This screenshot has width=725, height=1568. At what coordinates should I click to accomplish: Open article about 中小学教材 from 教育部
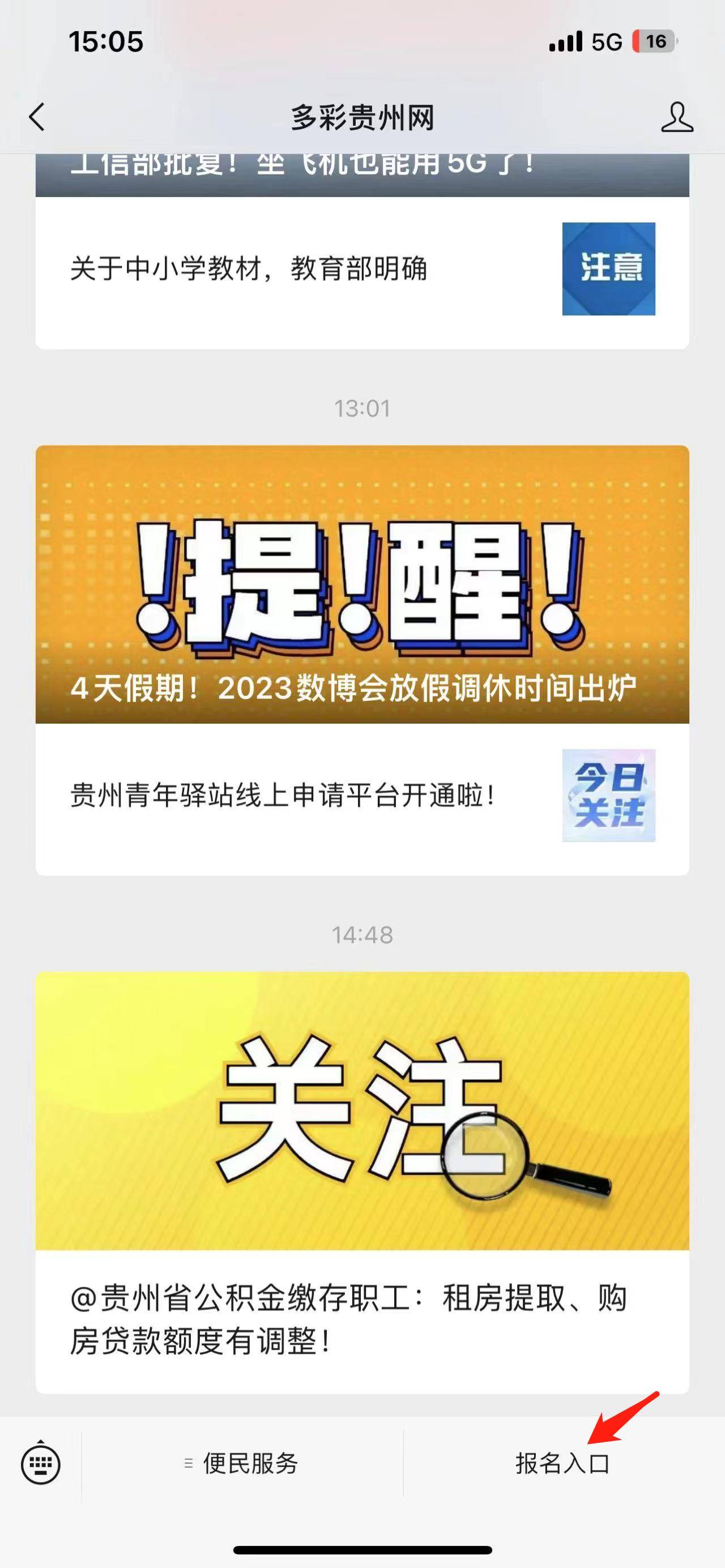[362, 269]
